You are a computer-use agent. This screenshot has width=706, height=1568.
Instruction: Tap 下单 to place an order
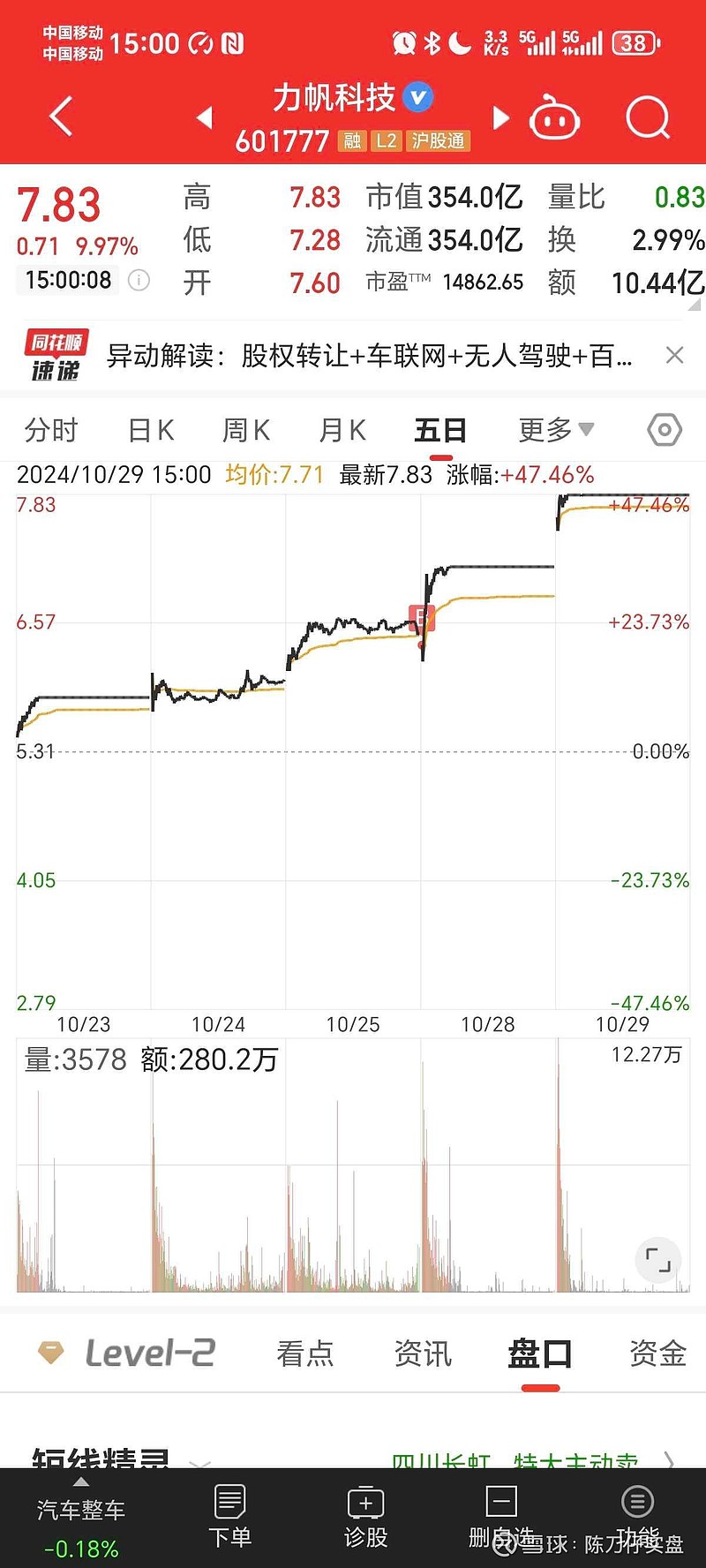(x=229, y=1517)
